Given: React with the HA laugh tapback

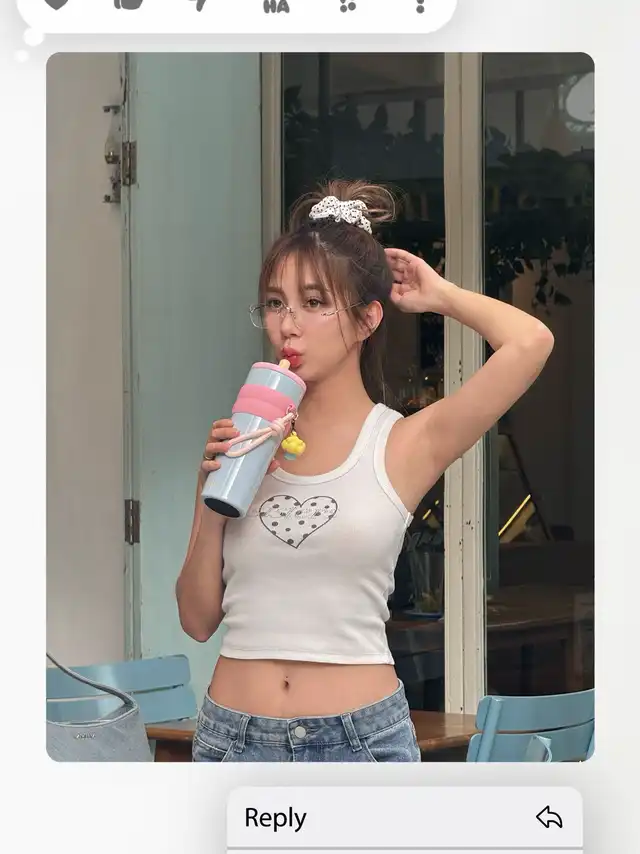Looking at the screenshot, I should pos(276,5).
